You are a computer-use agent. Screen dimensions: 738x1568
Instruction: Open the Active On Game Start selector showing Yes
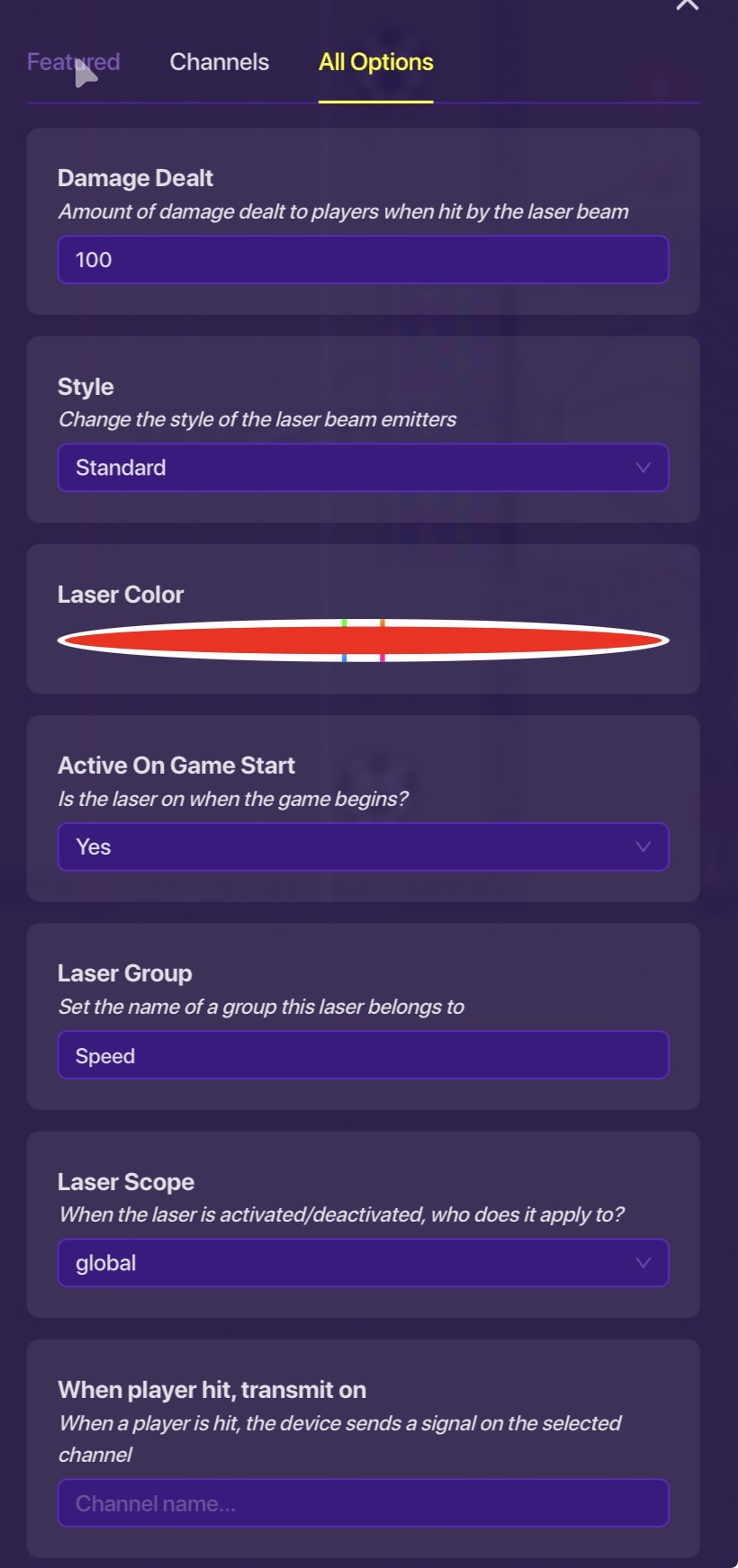364,847
